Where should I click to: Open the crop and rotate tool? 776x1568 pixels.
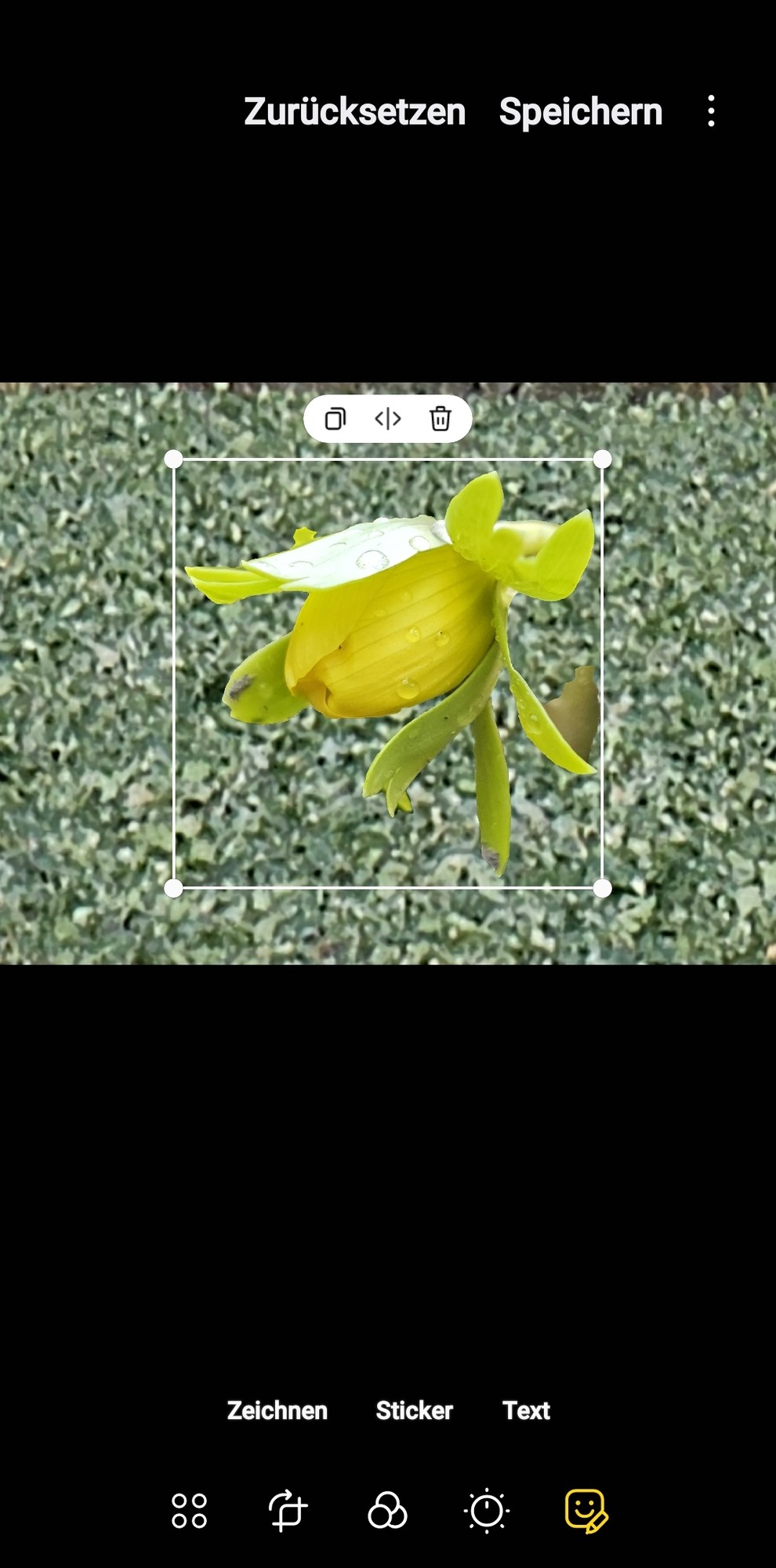[288, 1511]
